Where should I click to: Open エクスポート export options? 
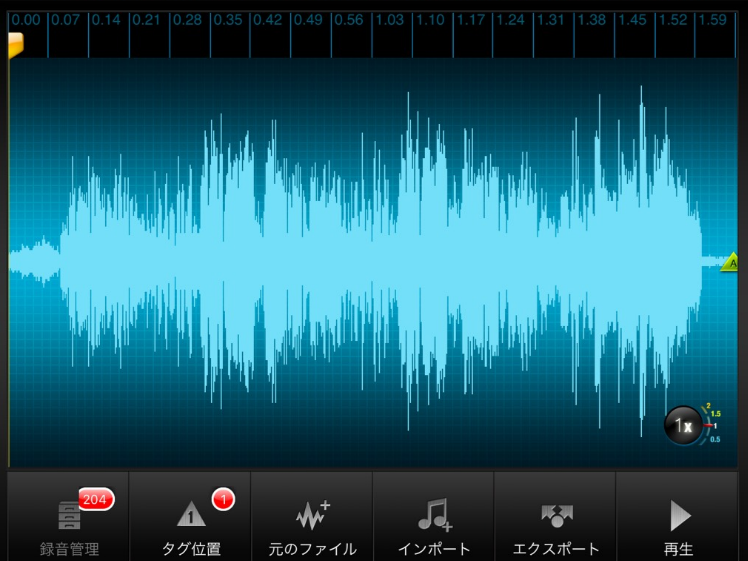coord(556,522)
